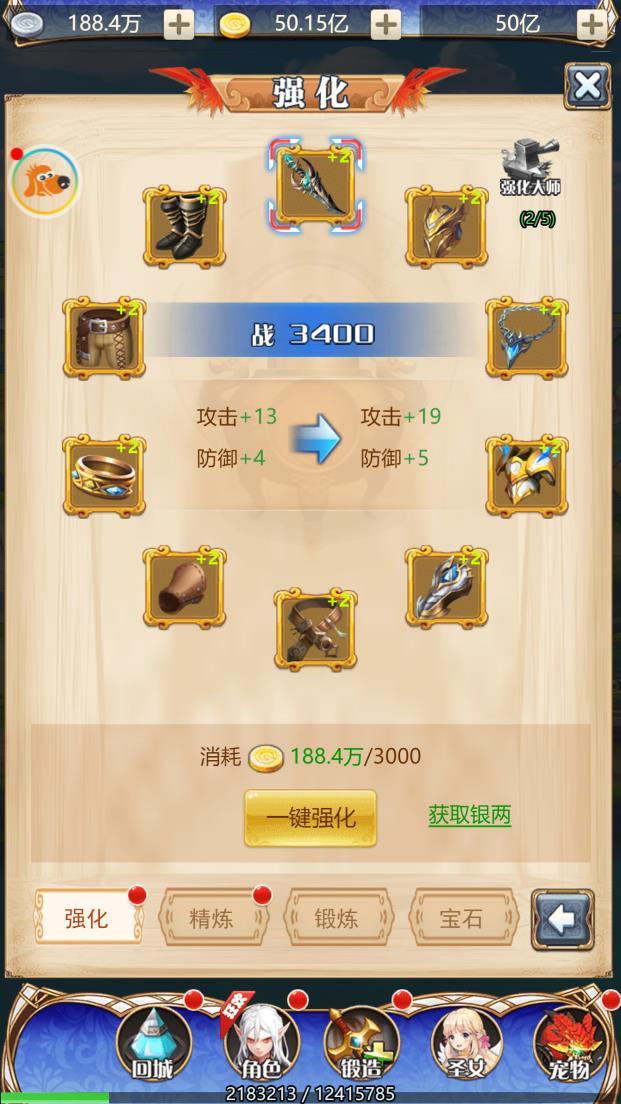
Task: Switch to the 锻炼 tab
Action: [x=335, y=917]
